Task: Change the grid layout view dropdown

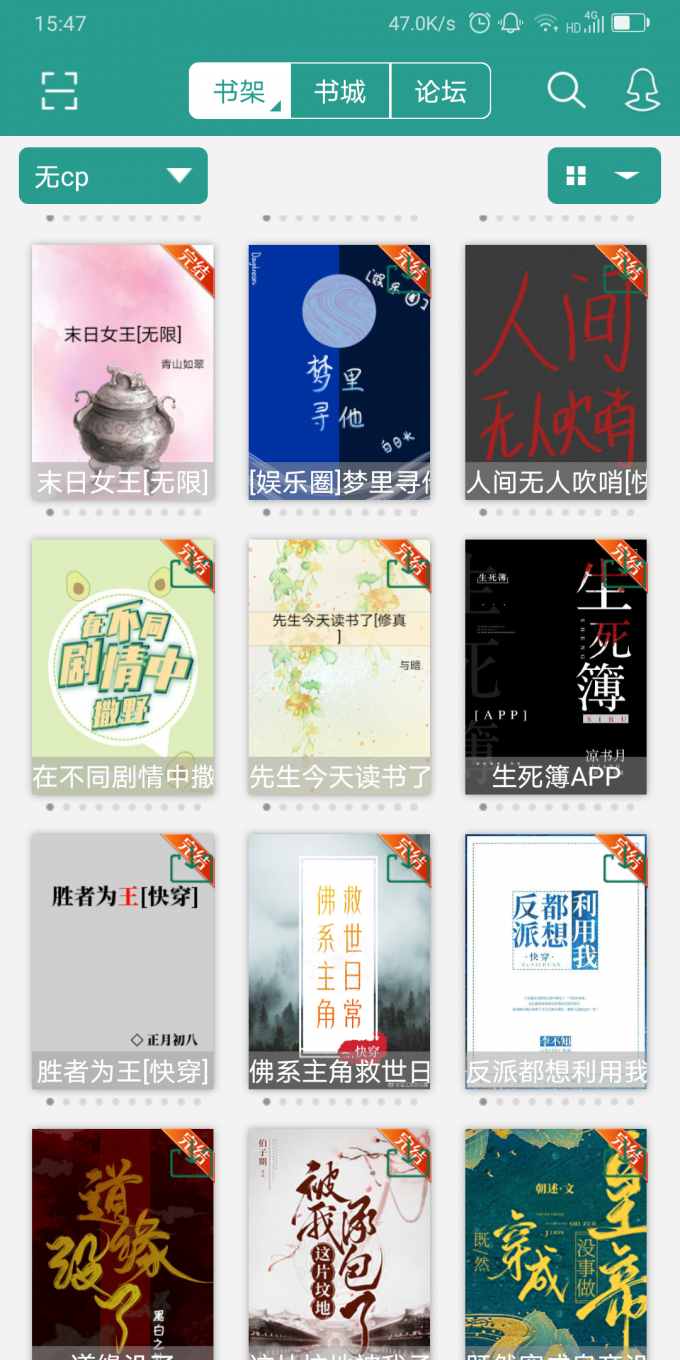Action: click(604, 176)
